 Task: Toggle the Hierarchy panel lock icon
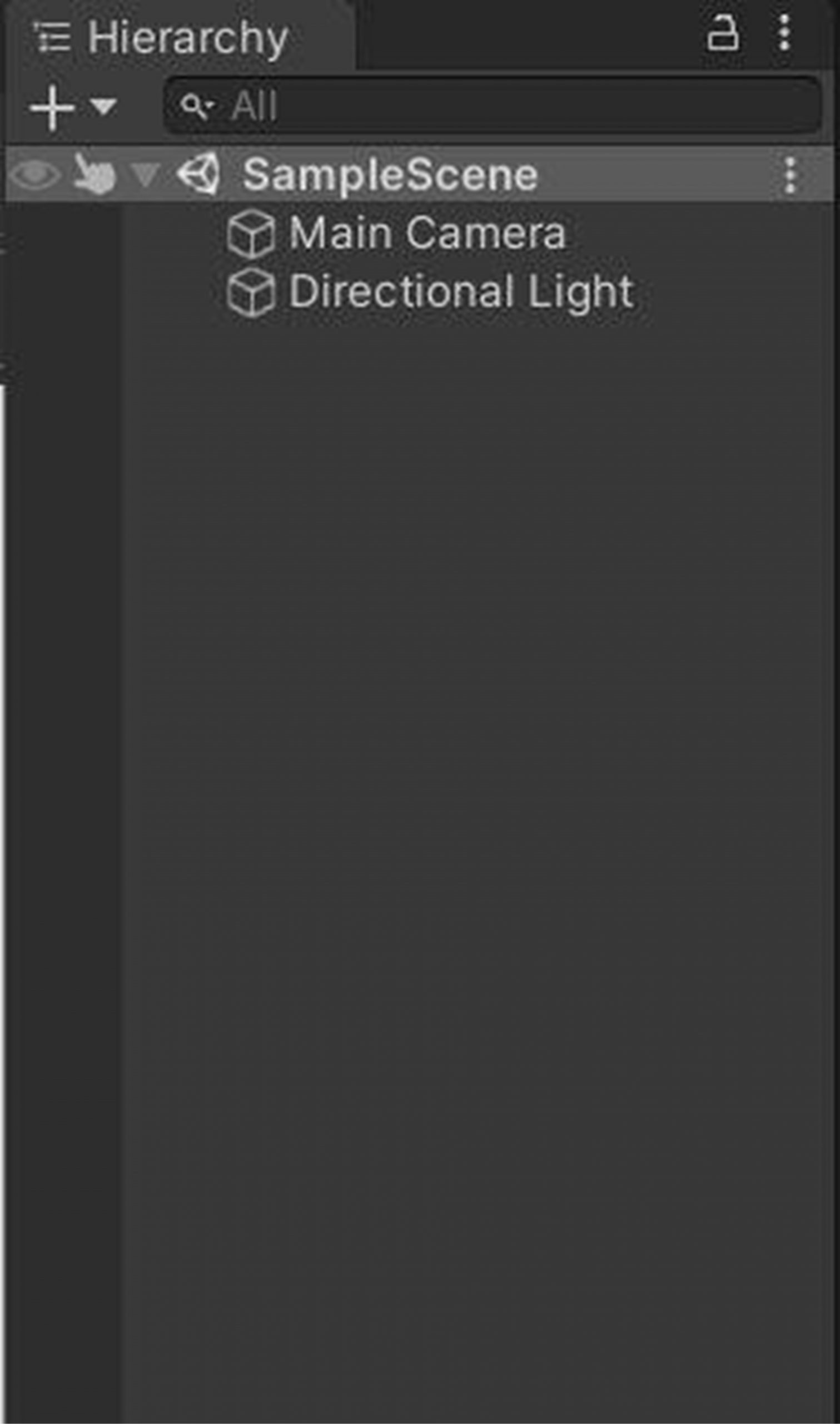pyautogui.click(x=723, y=34)
